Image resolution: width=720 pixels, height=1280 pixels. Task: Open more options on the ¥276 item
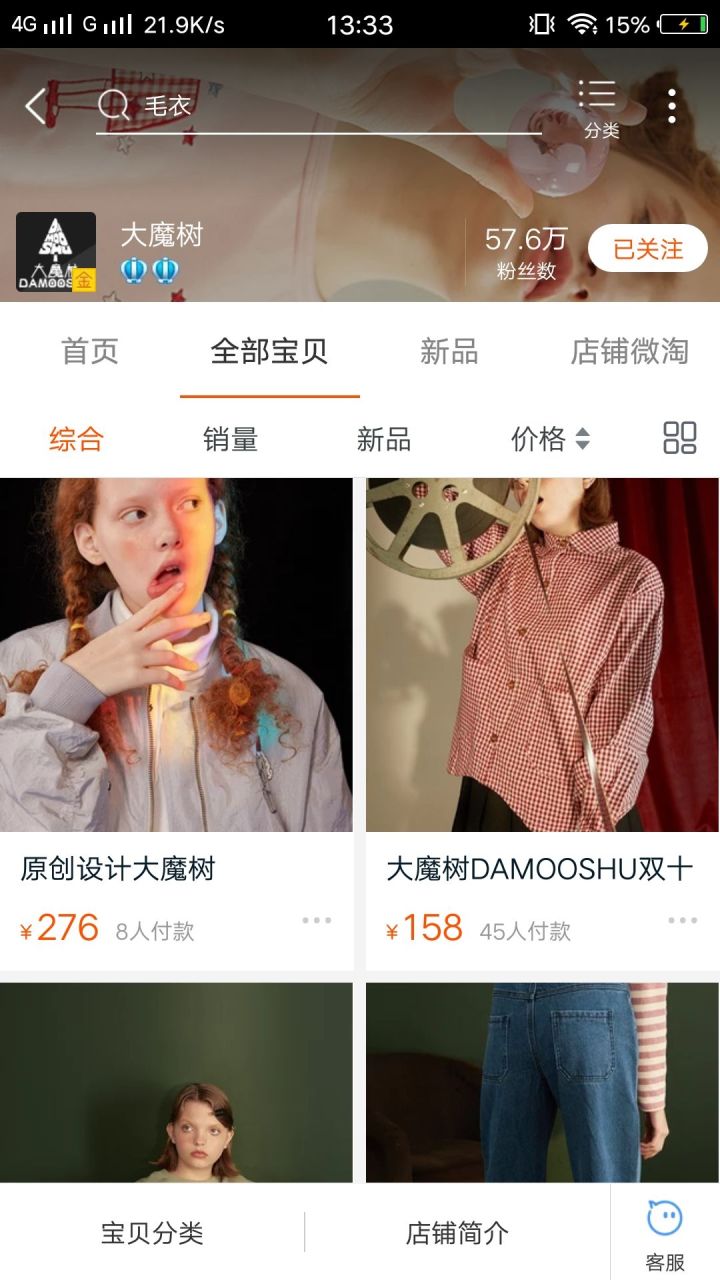tap(316, 921)
